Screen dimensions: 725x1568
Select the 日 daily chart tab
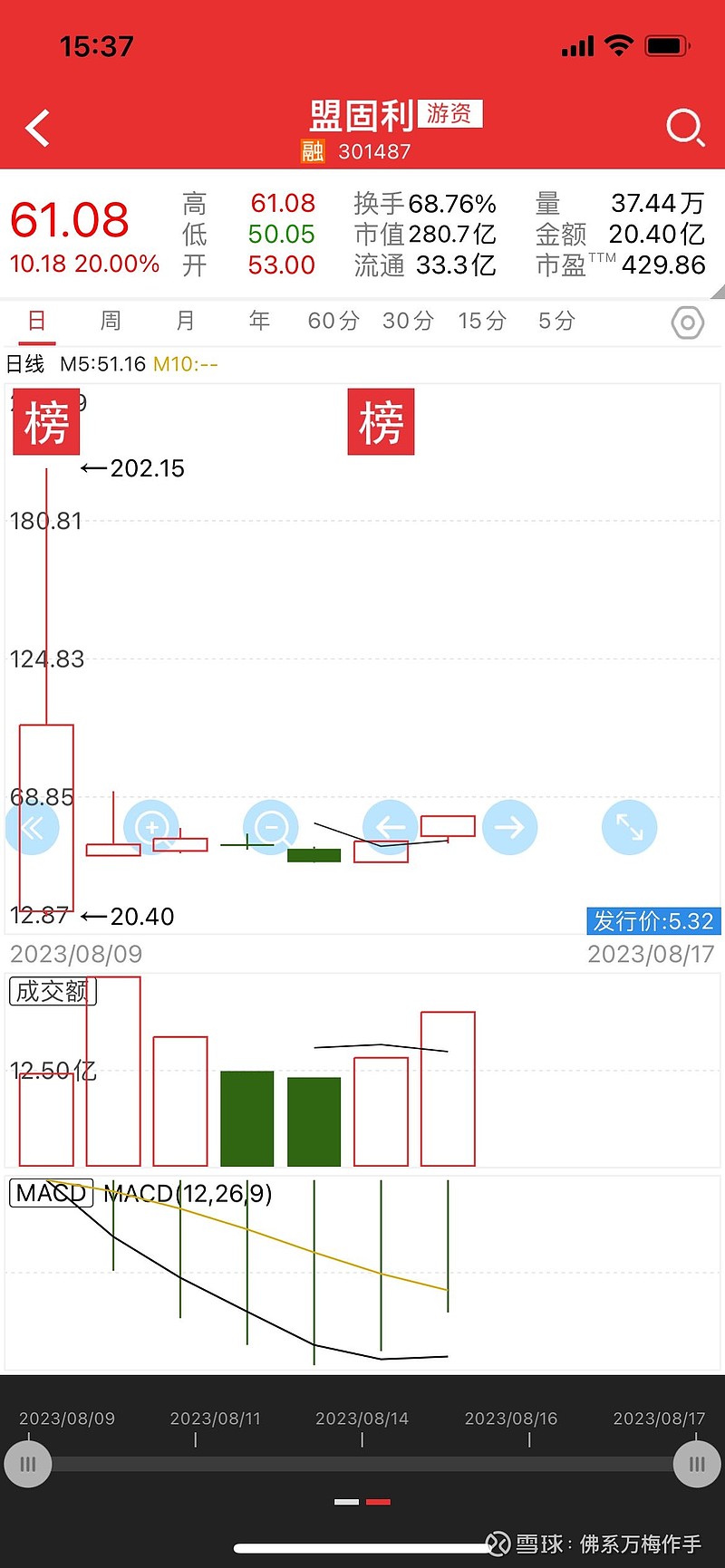tap(36, 321)
